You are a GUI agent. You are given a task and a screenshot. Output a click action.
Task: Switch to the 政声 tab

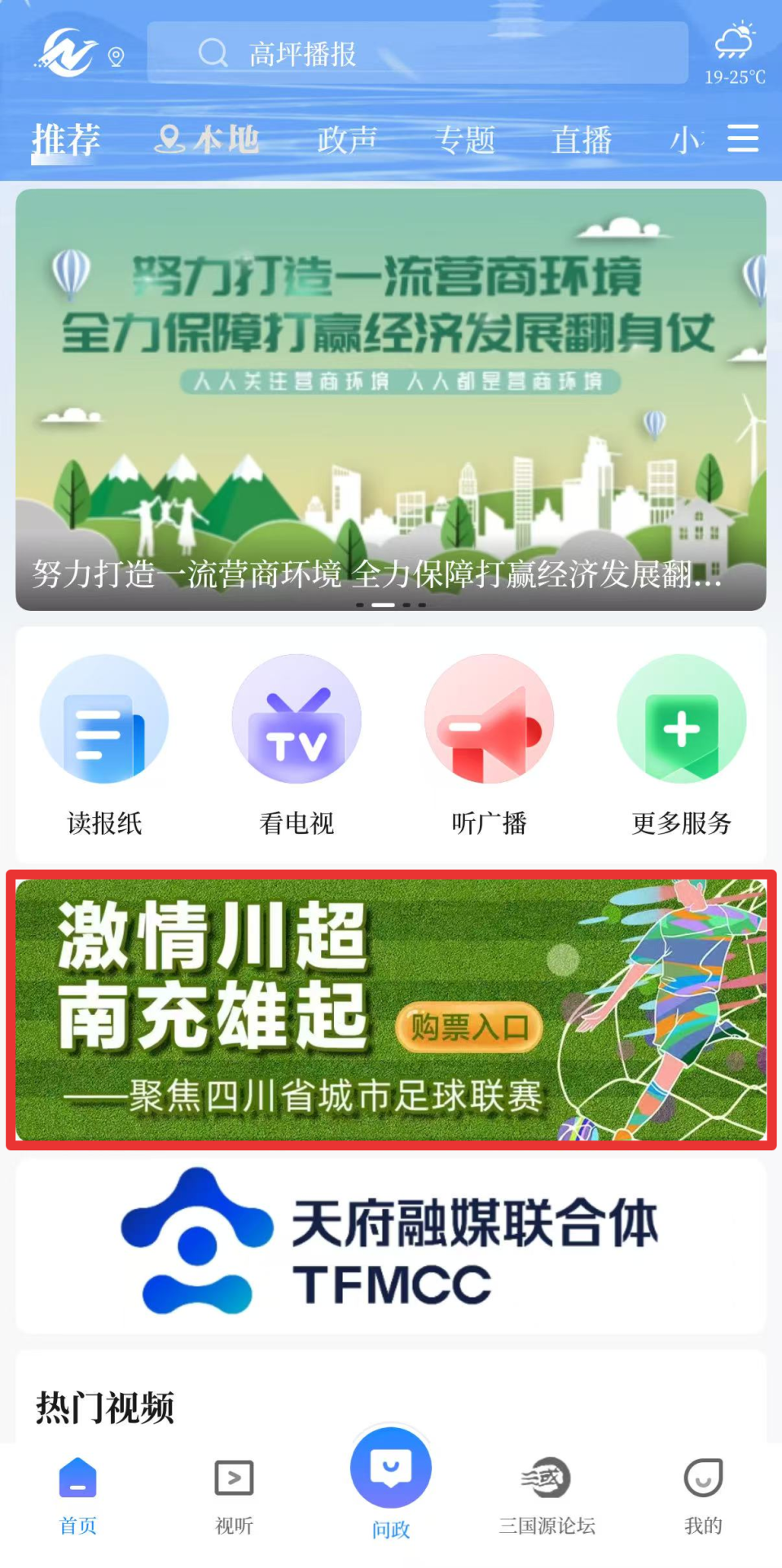click(349, 138)
